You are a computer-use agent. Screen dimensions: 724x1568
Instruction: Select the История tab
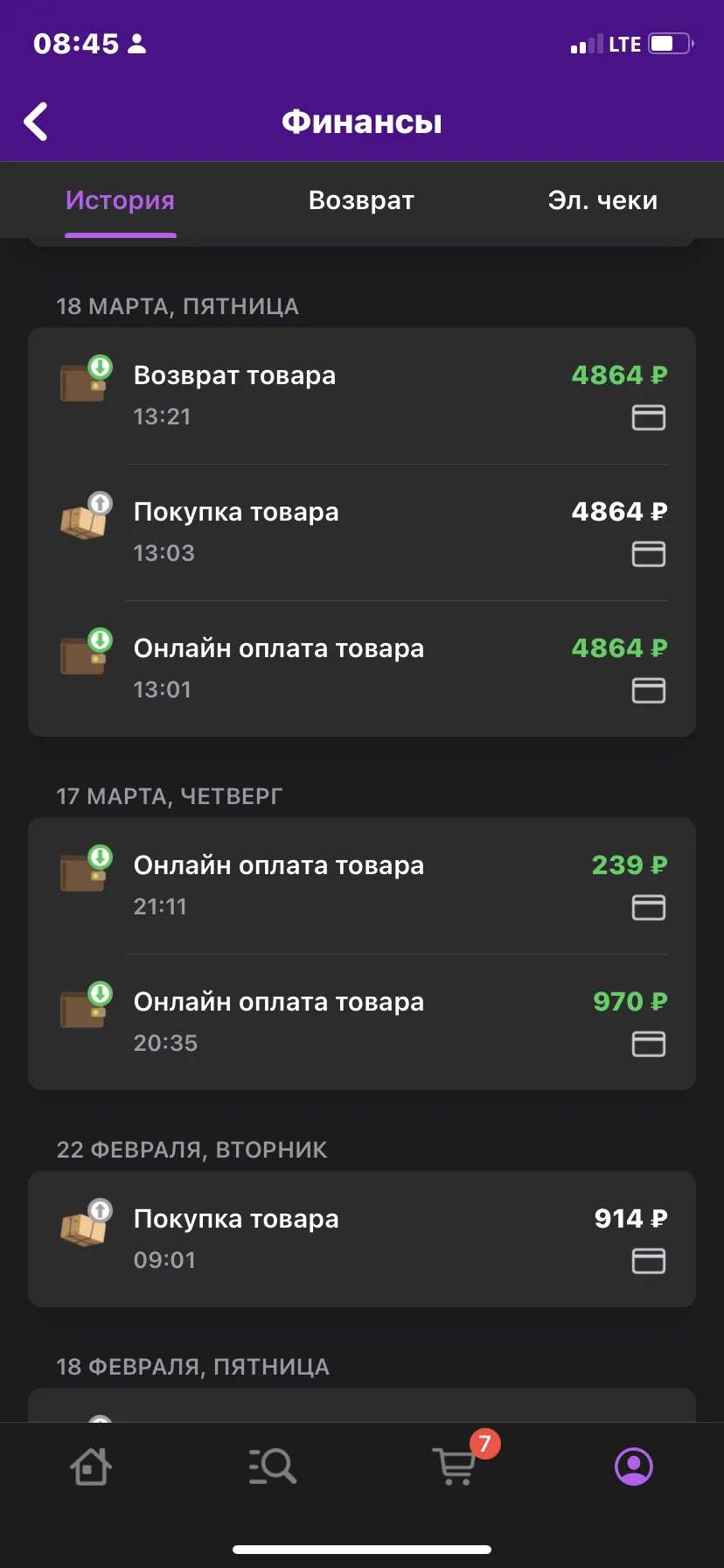[x=121, y=200]
